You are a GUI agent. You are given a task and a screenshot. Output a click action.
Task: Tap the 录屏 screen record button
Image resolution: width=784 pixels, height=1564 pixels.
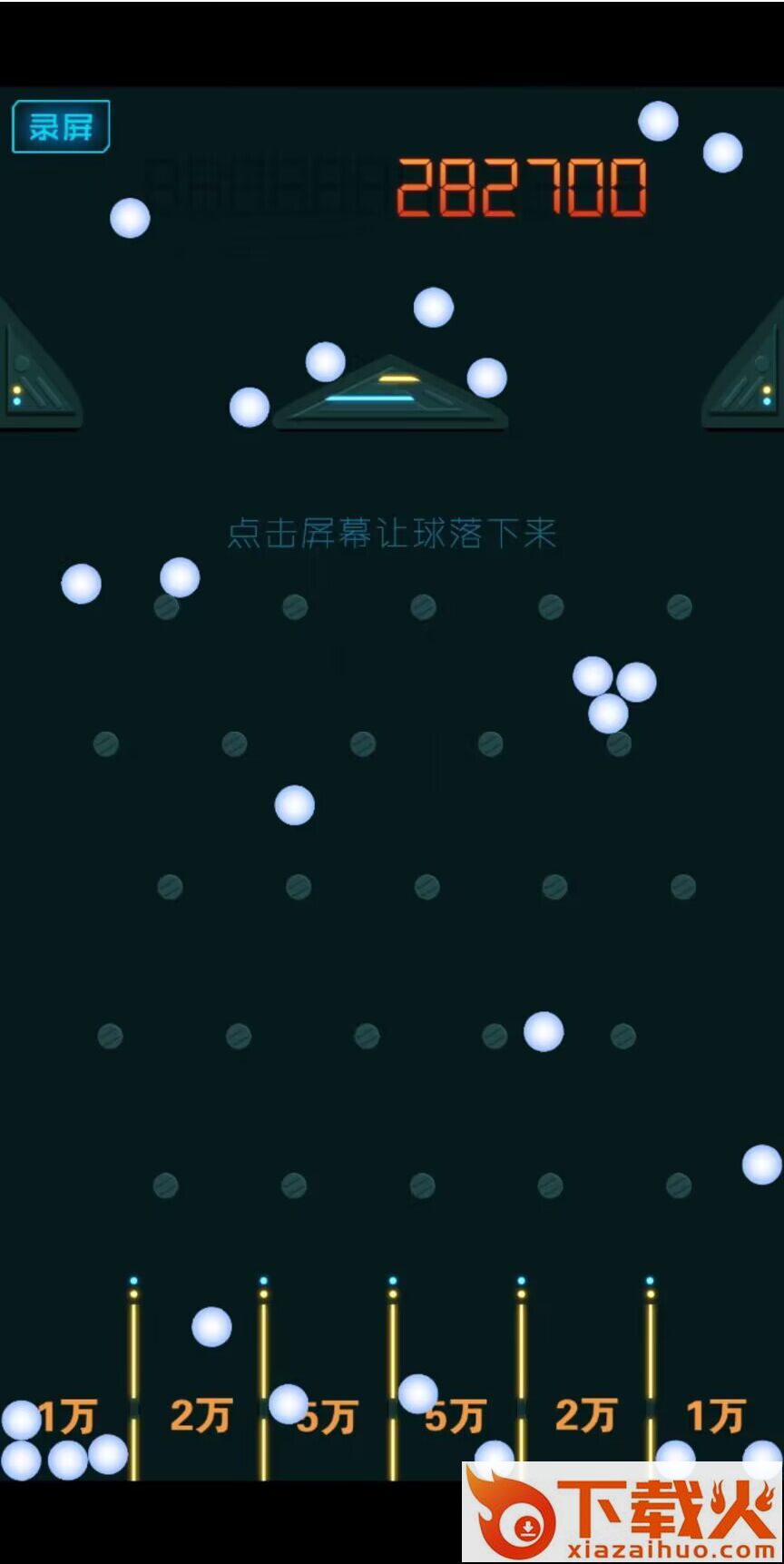pos(61,127)
